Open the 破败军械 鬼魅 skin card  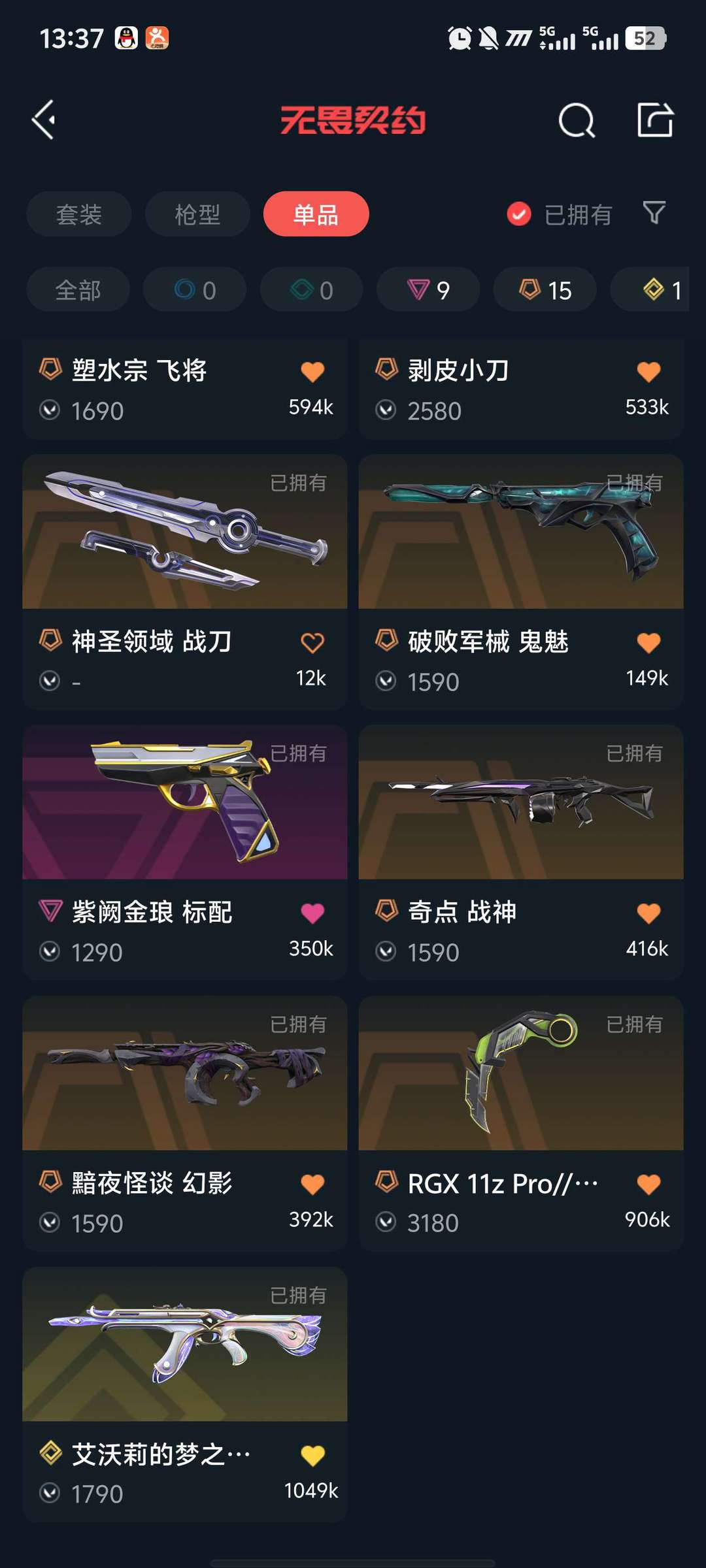pos(521,581)
